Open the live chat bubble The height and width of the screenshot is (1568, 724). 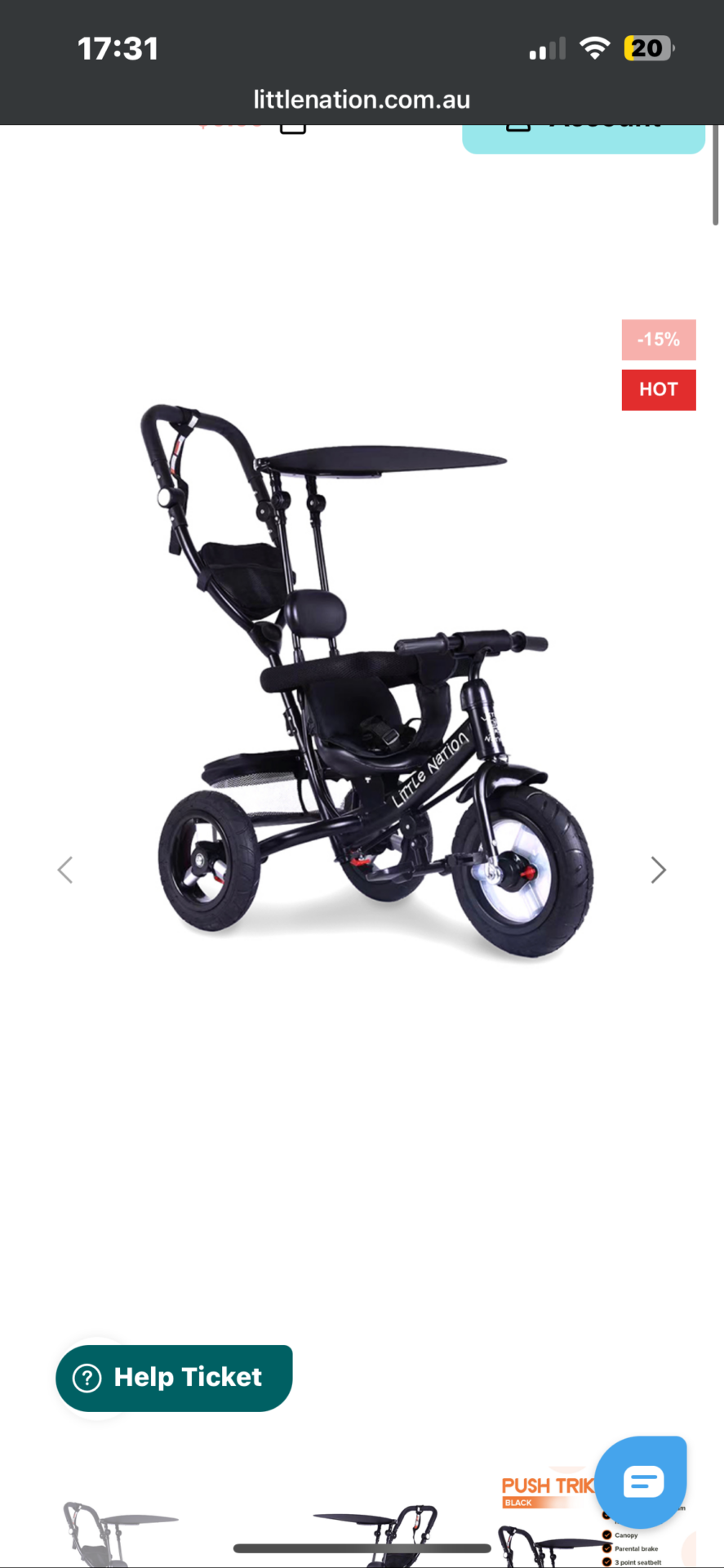(x=642, y=1481)
